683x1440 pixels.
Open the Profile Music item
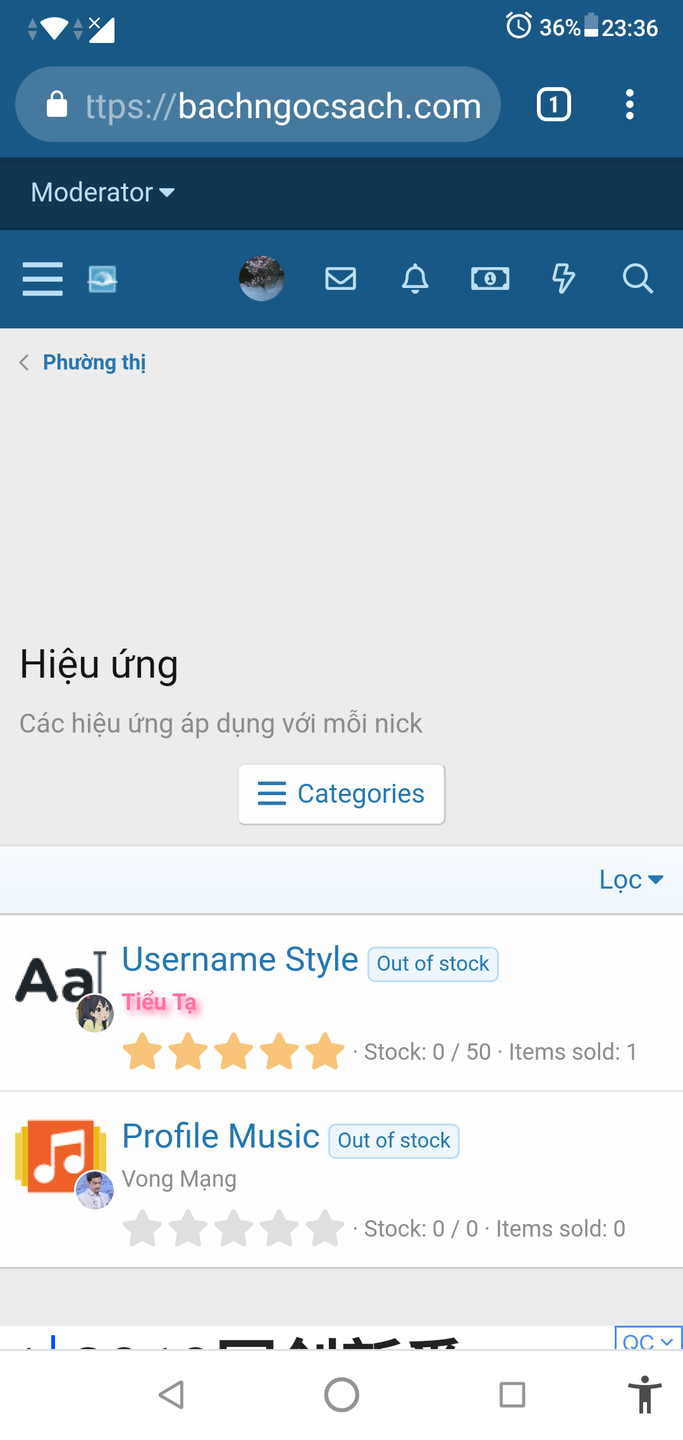(221, 1137)
